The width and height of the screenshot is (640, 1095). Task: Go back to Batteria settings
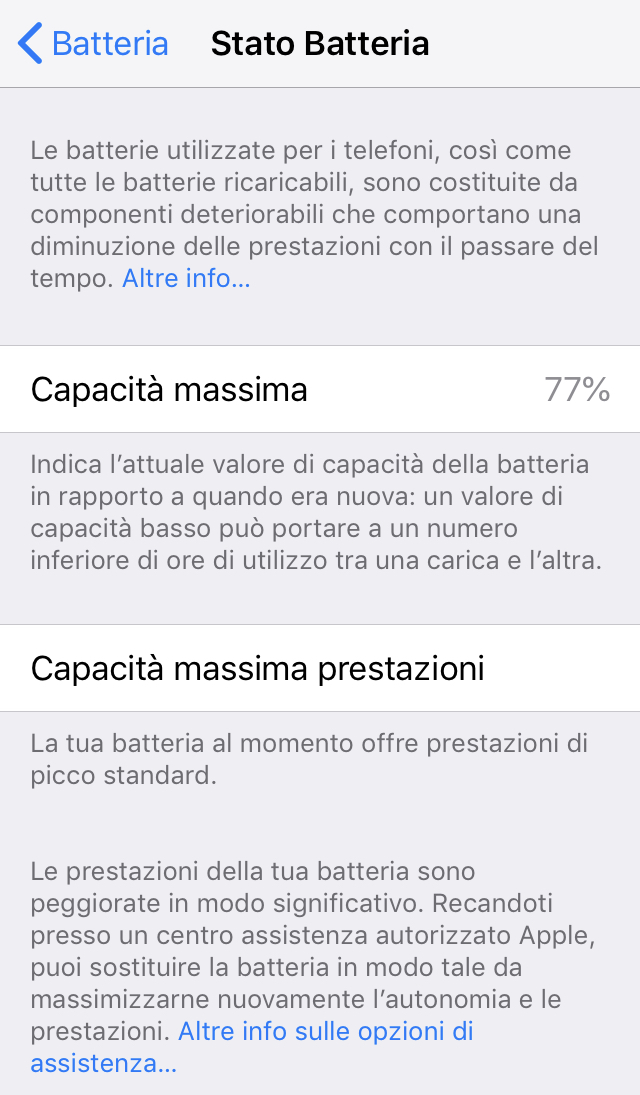pyautogui.click(x=93, y=43)
